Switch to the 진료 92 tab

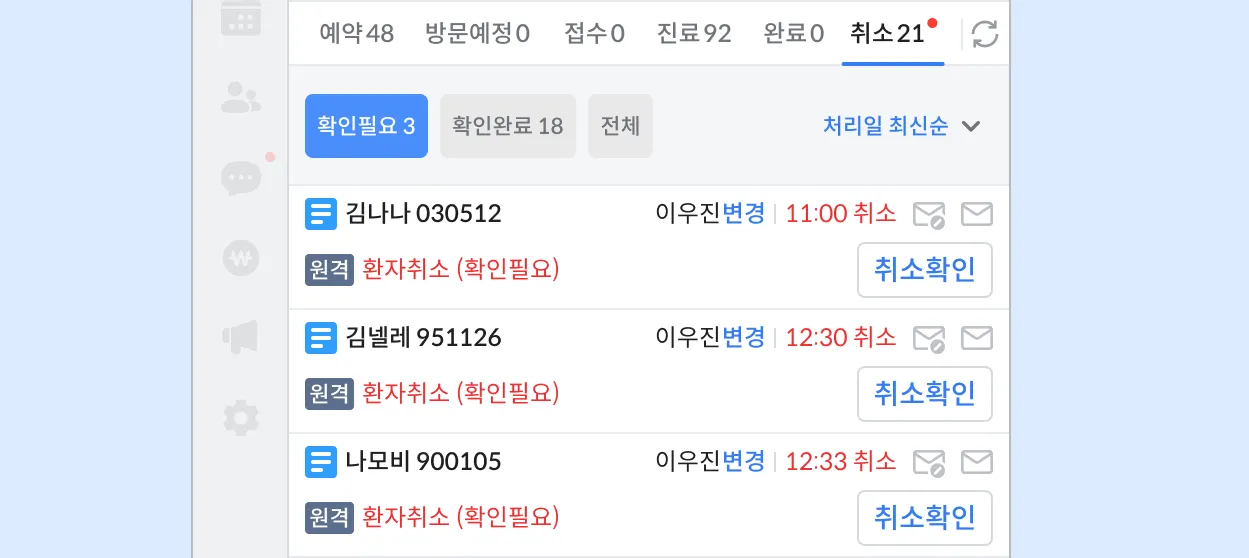tap(694, 34)
